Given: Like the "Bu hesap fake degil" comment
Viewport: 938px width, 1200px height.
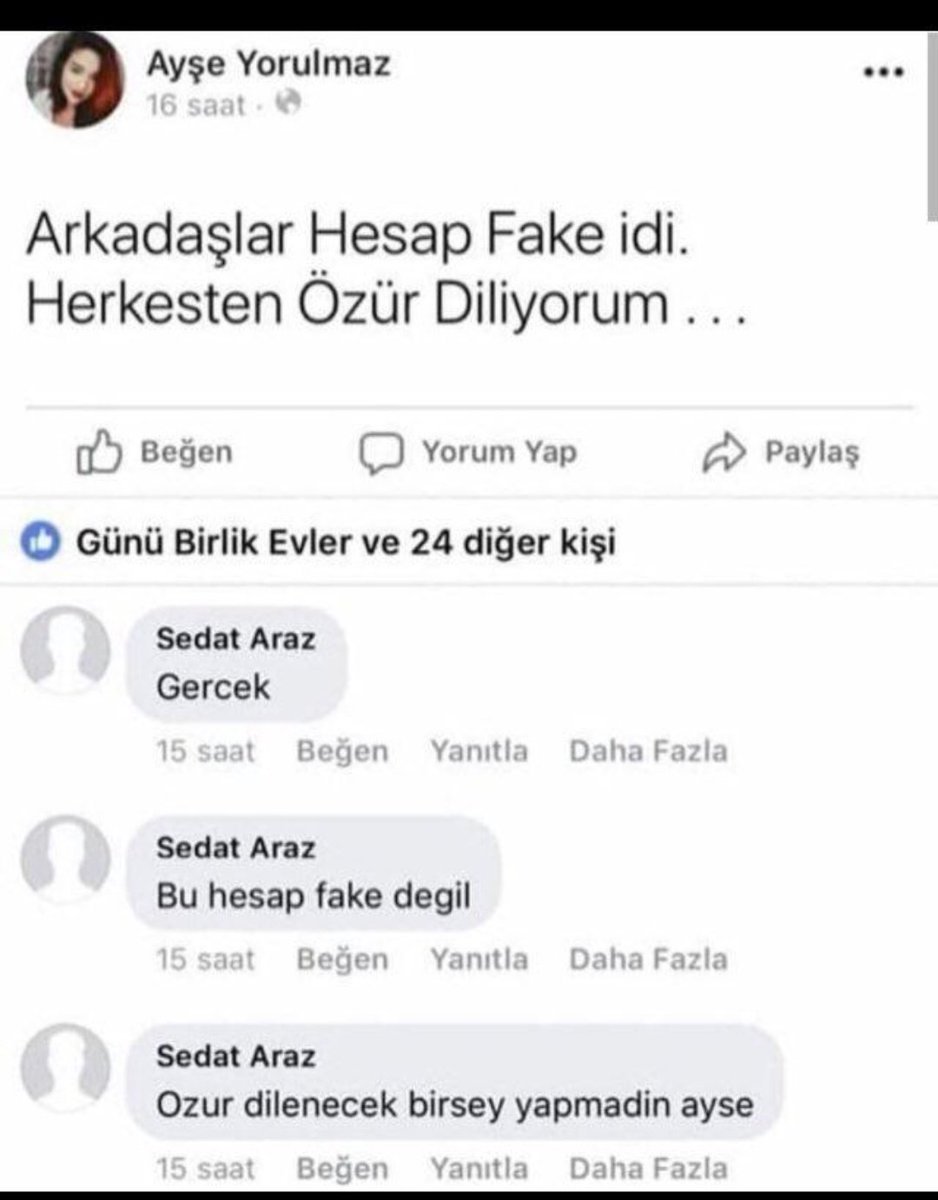Looking at the screenshot, I should [342, 960].
